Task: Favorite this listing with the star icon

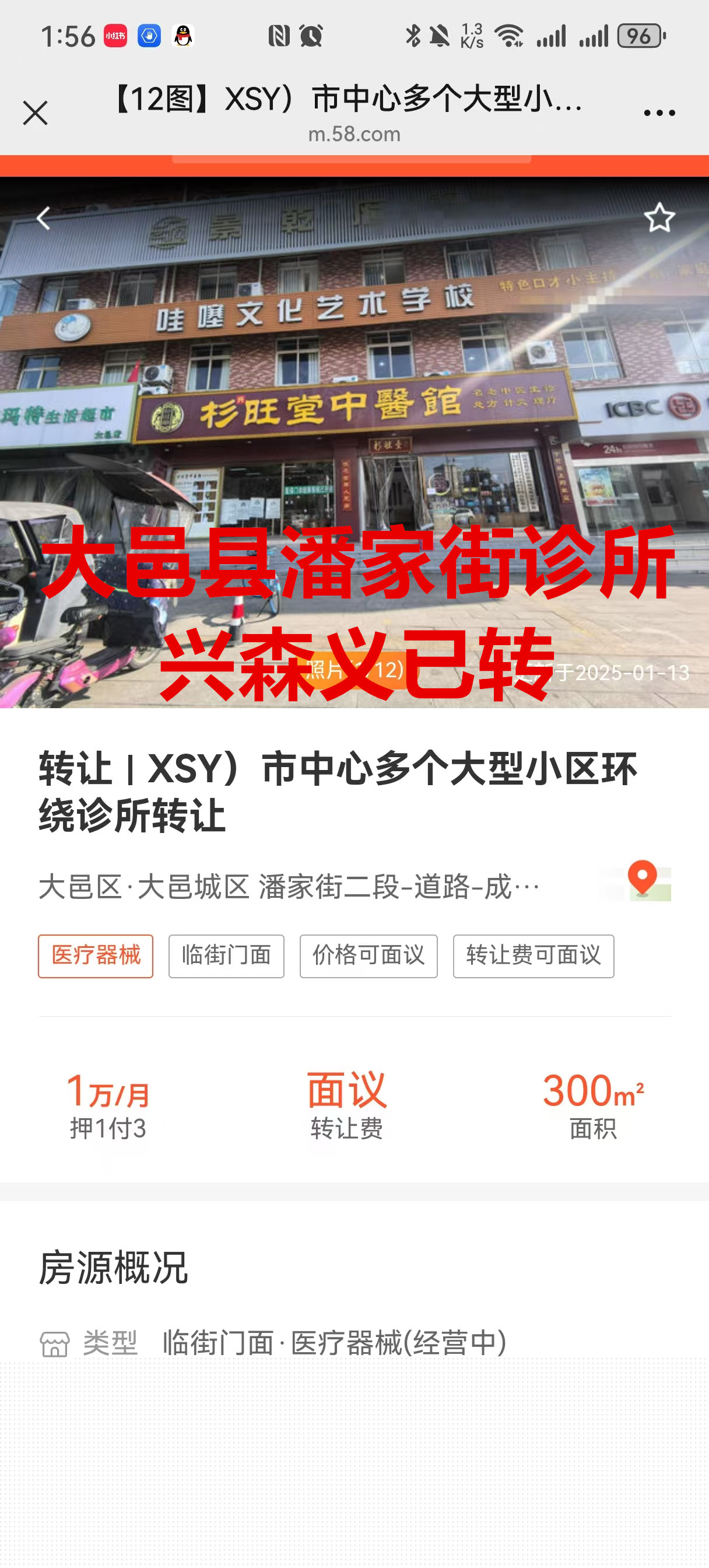Action: click(659, 218)
